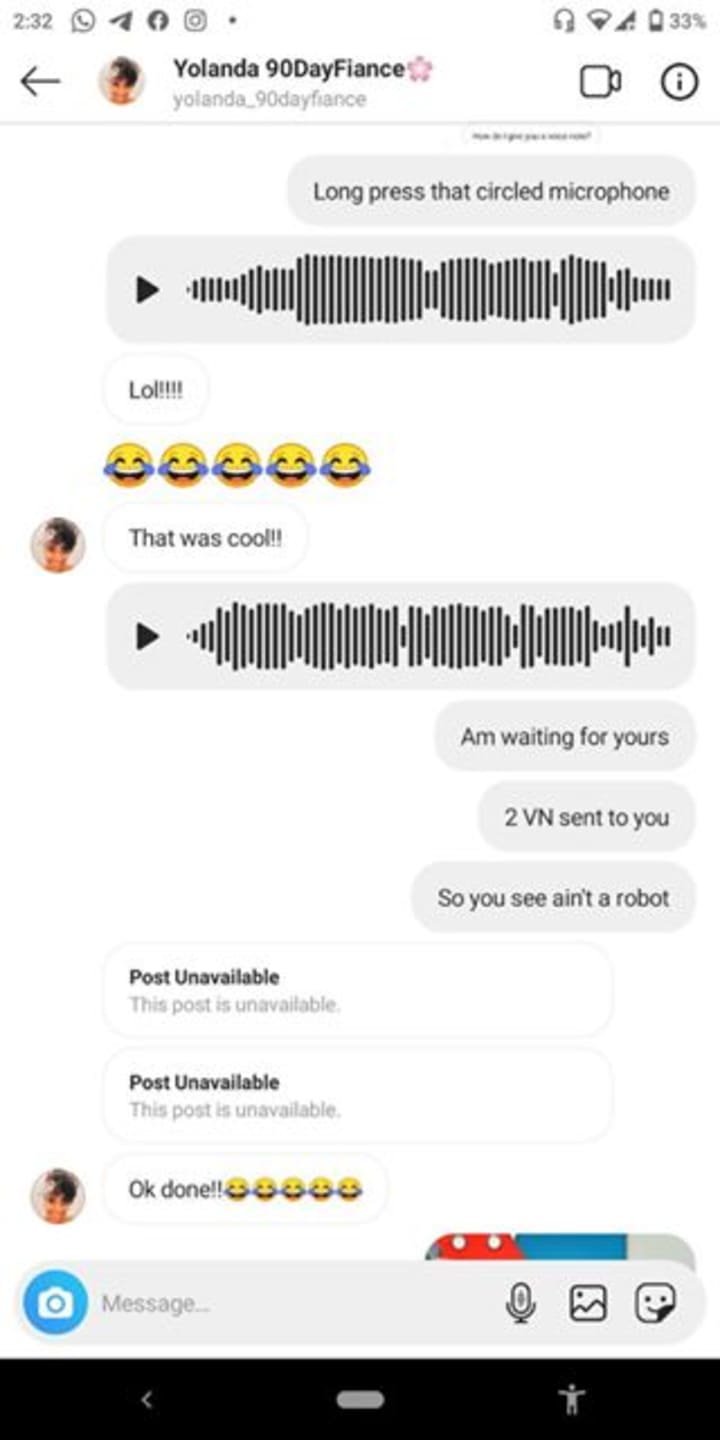
Task: Play the voice note above "Lol!!!!"
Action: click(148, 290)
